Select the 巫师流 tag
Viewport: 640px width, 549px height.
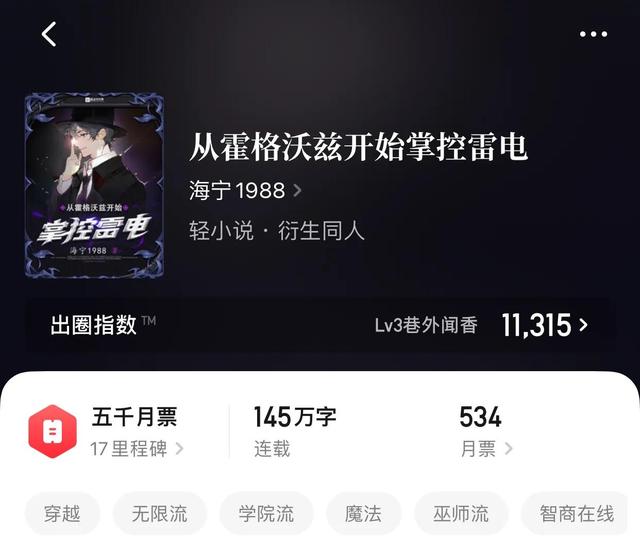460,514
